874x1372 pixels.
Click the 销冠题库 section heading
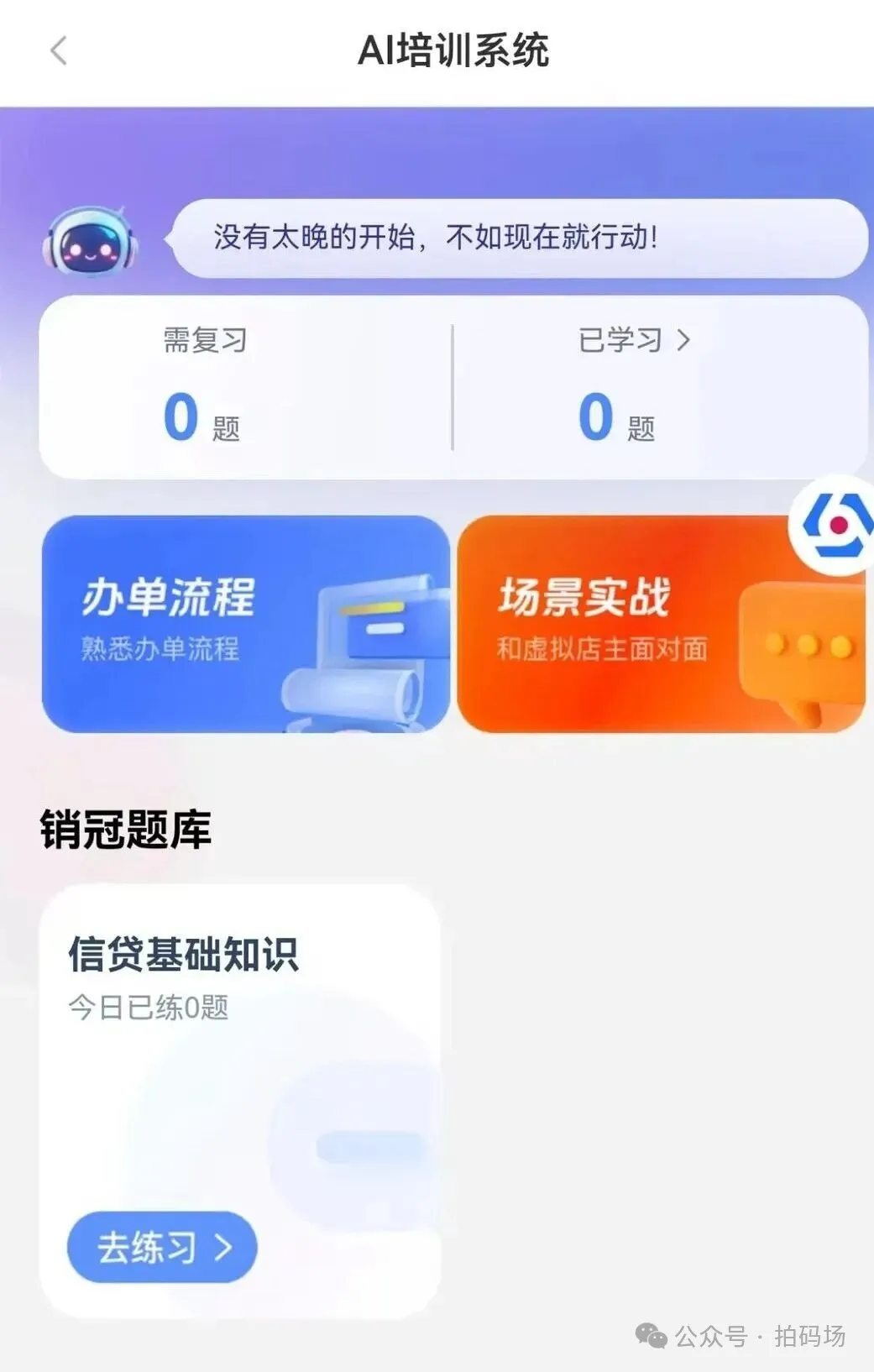[x=127, y=827]
